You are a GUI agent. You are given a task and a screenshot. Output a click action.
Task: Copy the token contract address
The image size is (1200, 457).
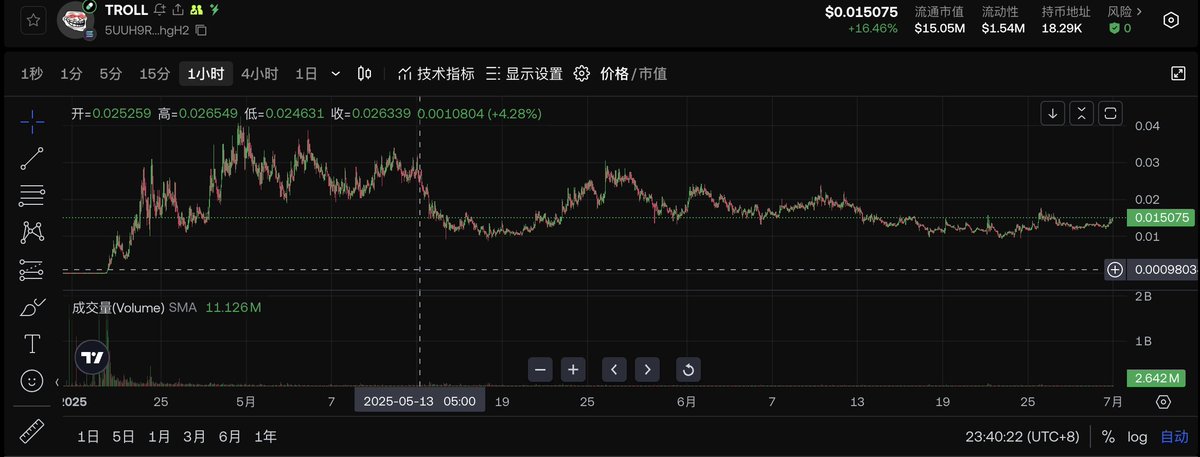pyautogui.click(x=201, y=31)
